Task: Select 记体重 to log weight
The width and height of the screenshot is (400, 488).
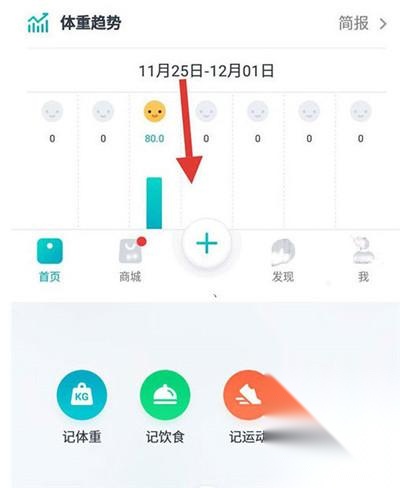Action: (x=82, y=407)
